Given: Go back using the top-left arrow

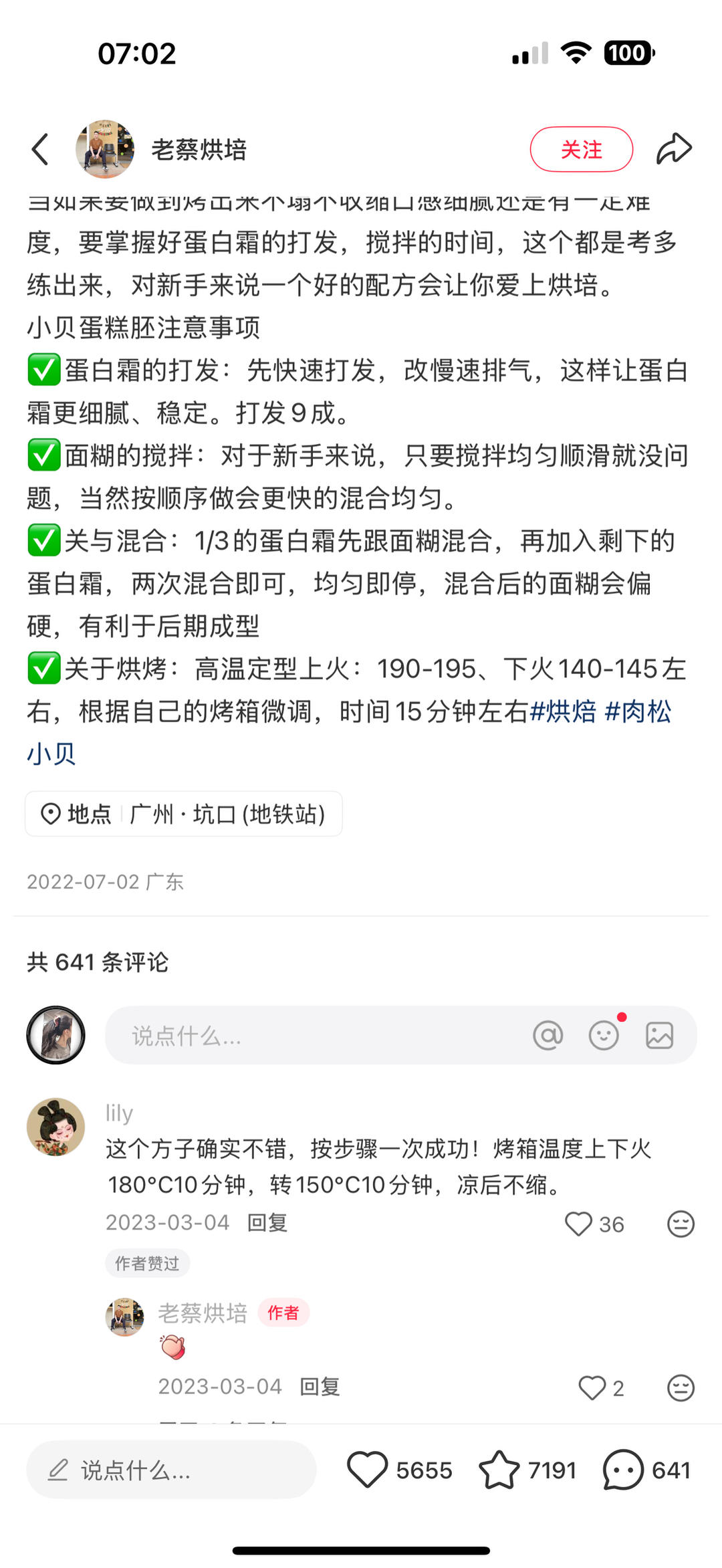Looking at the screenshot, I should click(40, 149).
